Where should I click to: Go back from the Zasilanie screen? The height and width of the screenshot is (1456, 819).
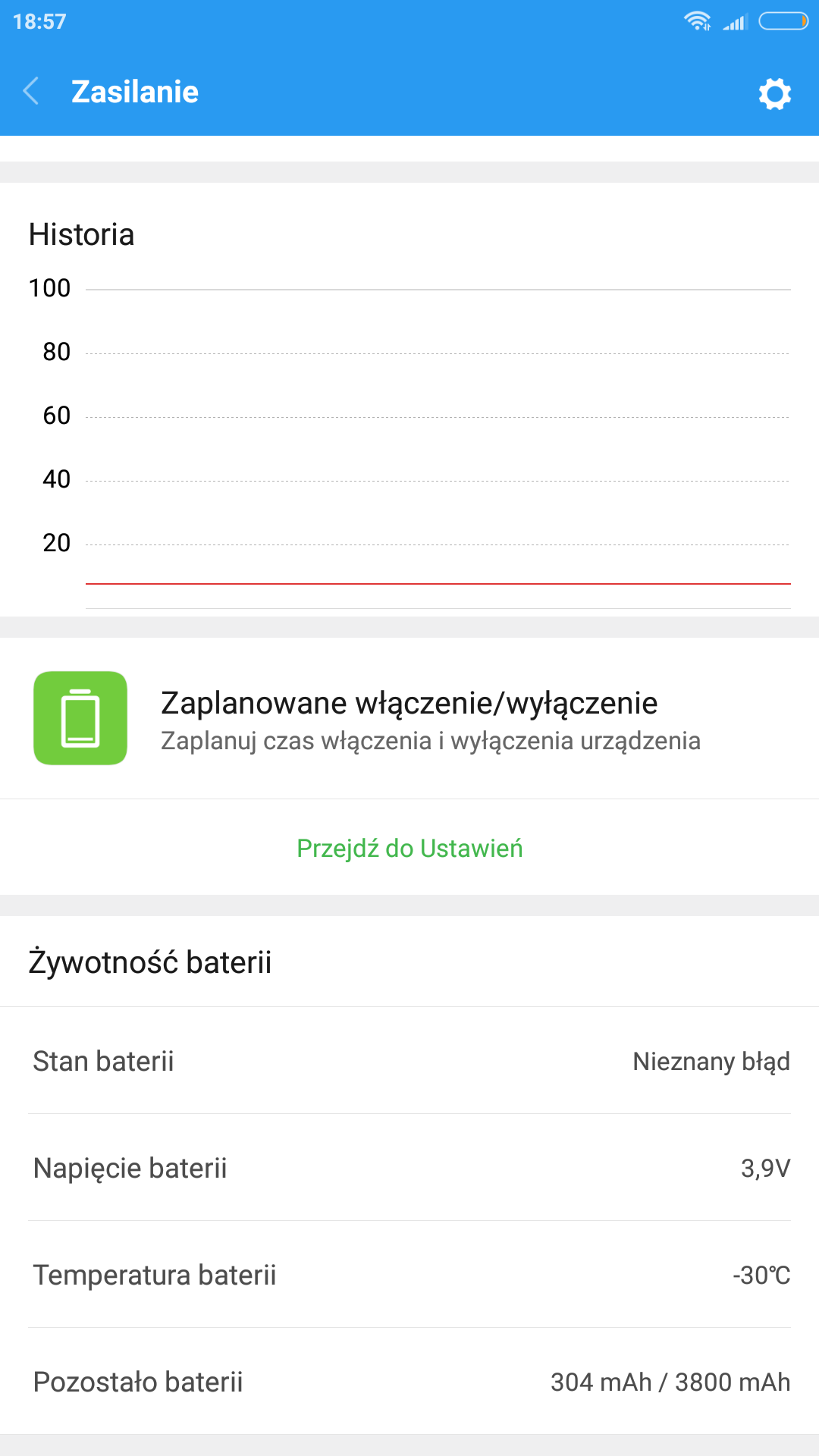click(x=32, y=91)
